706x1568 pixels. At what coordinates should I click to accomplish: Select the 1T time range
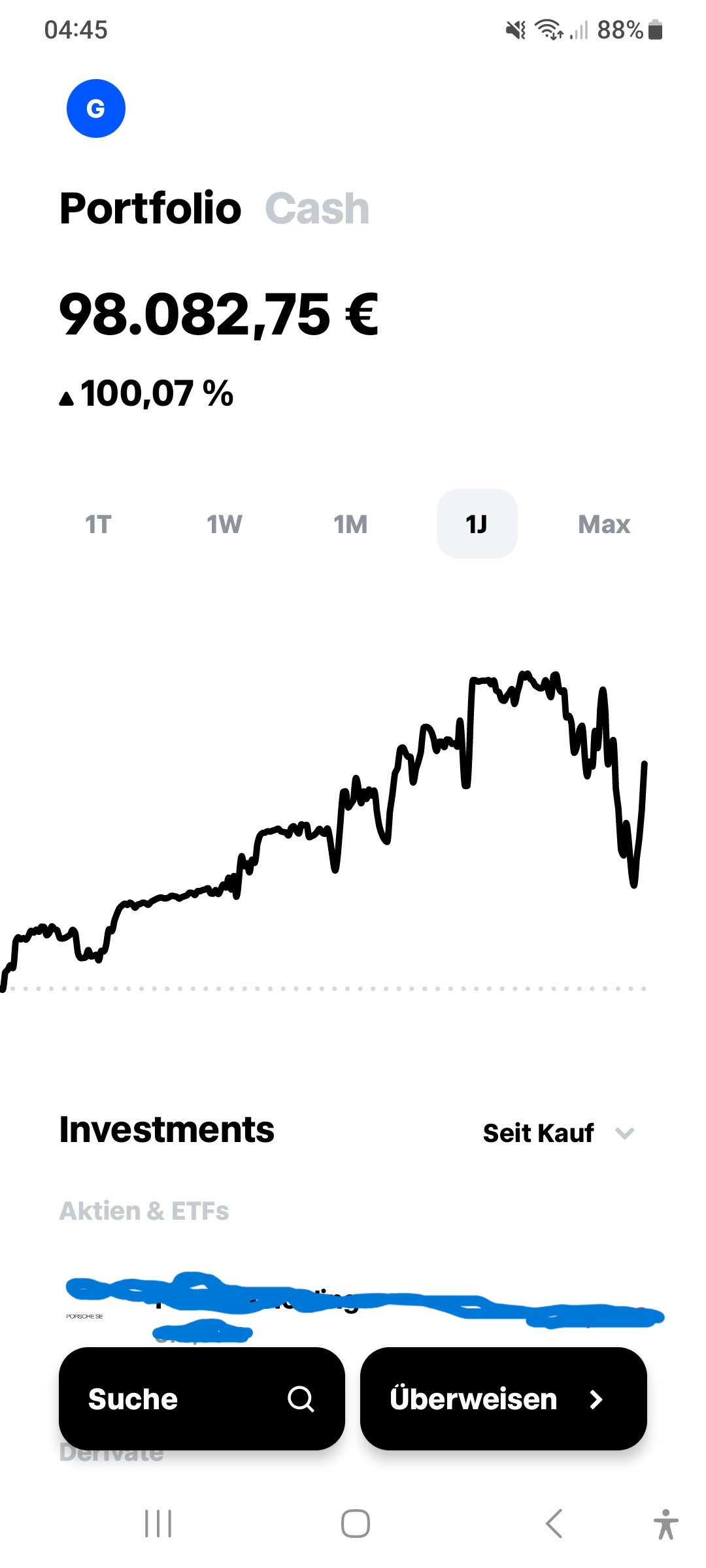pos(97,524)
